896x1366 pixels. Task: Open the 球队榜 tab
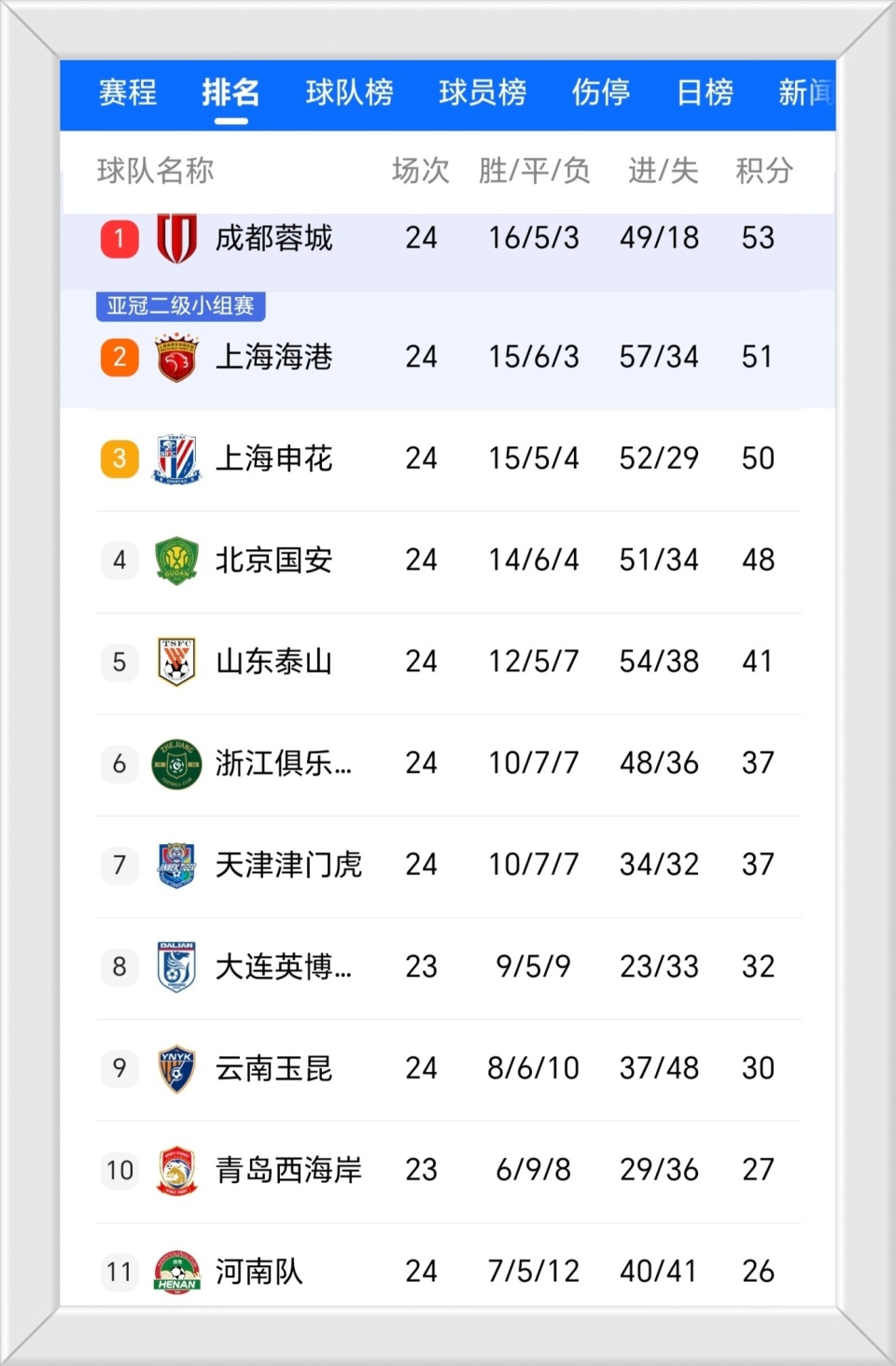click(x=349, y=92)
